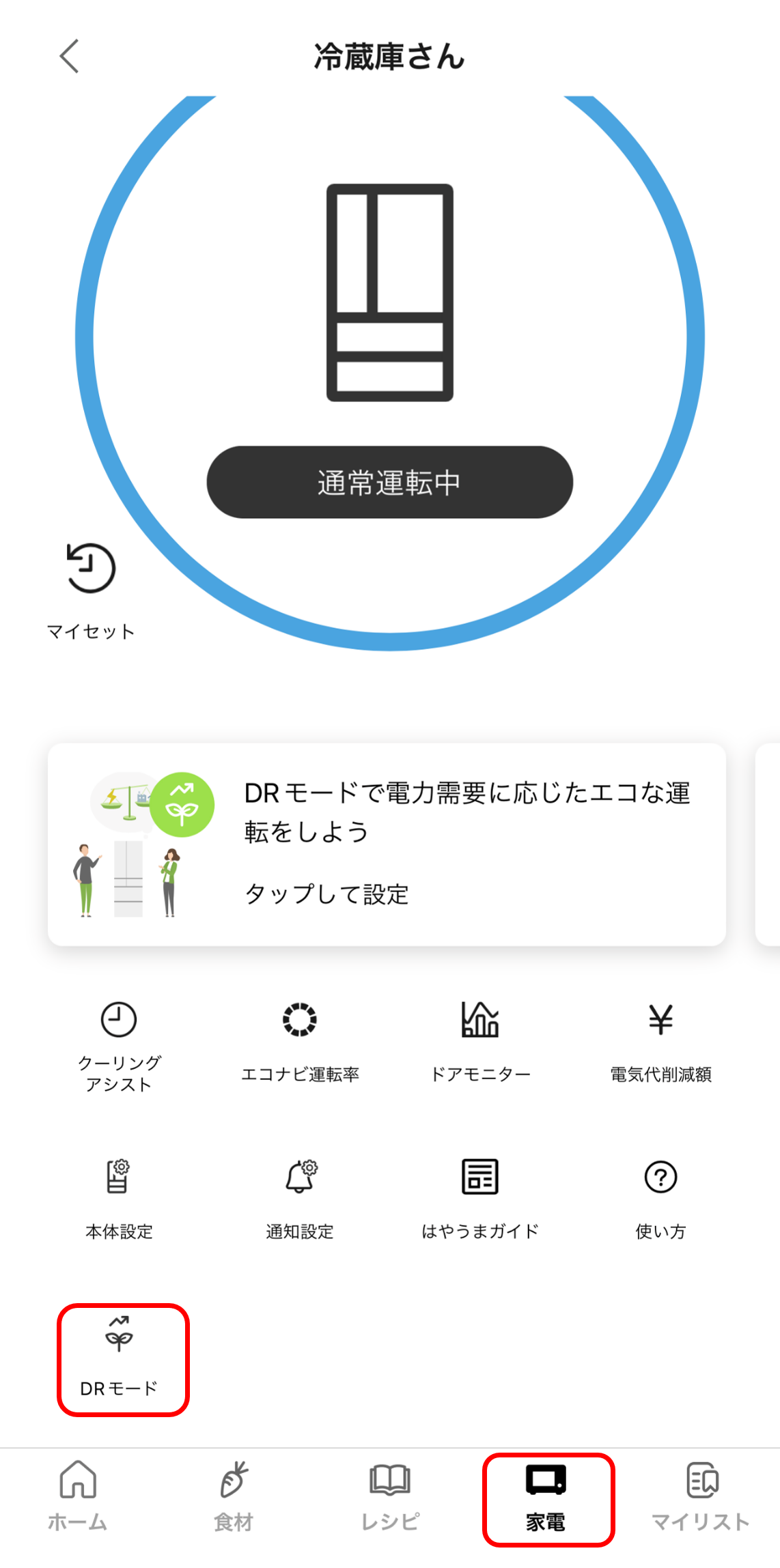Open 通知設定 (notification settings)
780x1568 pixels.
coord(299,1195)
